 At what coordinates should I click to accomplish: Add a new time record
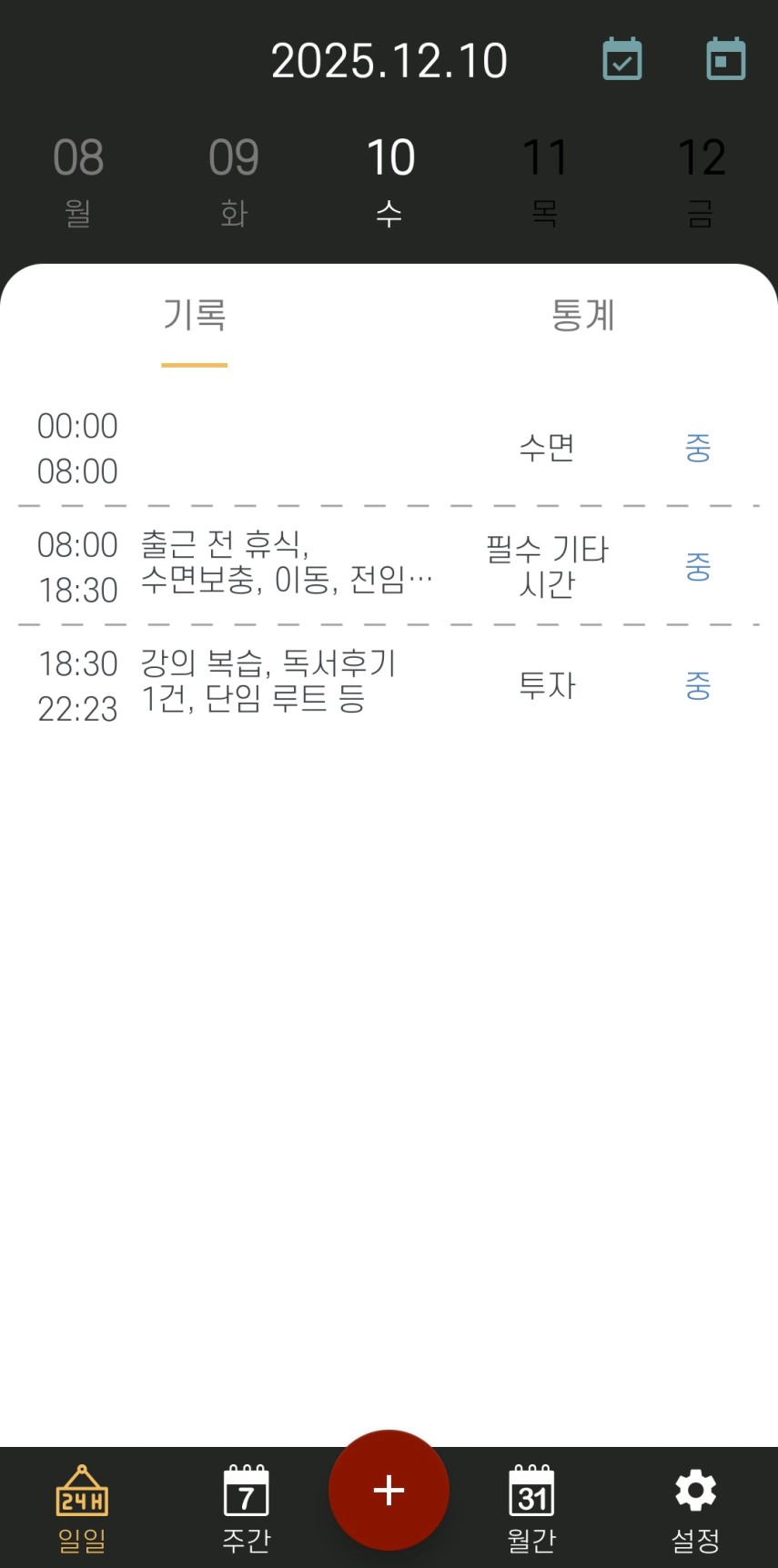point(389,1490)
